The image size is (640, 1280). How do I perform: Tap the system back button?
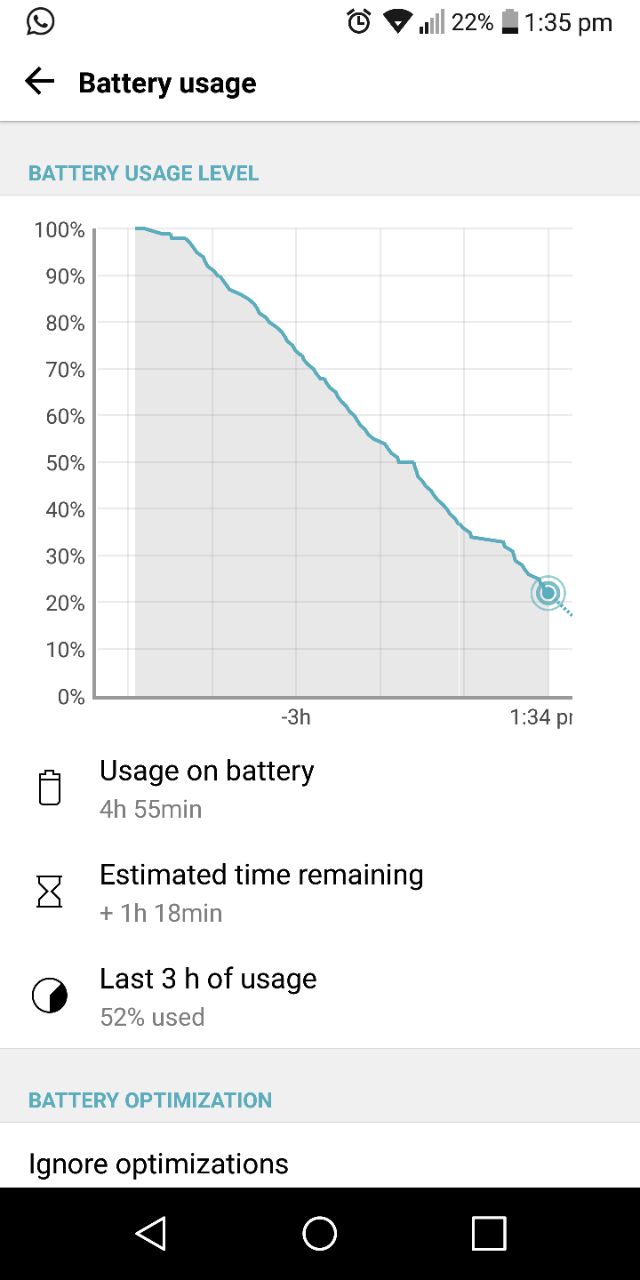tap(151, 1234)
